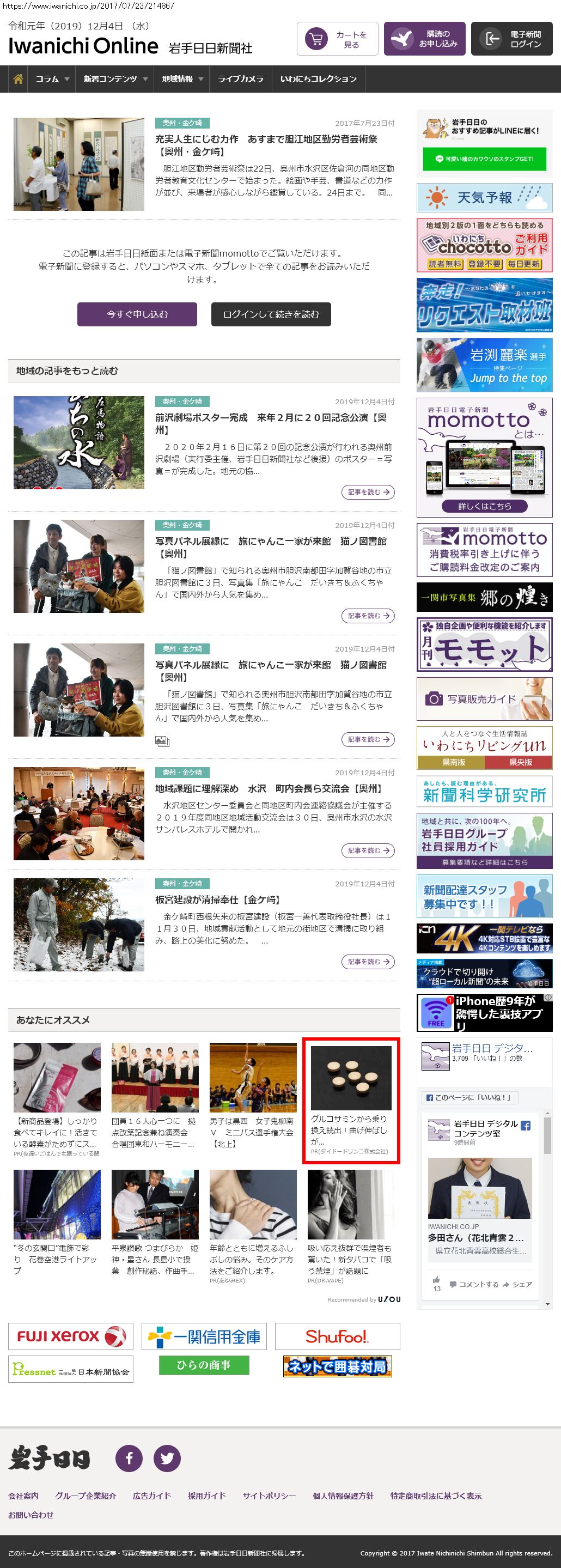
Task: Expand the 地域情報 menu
Action: coord(182,79)
